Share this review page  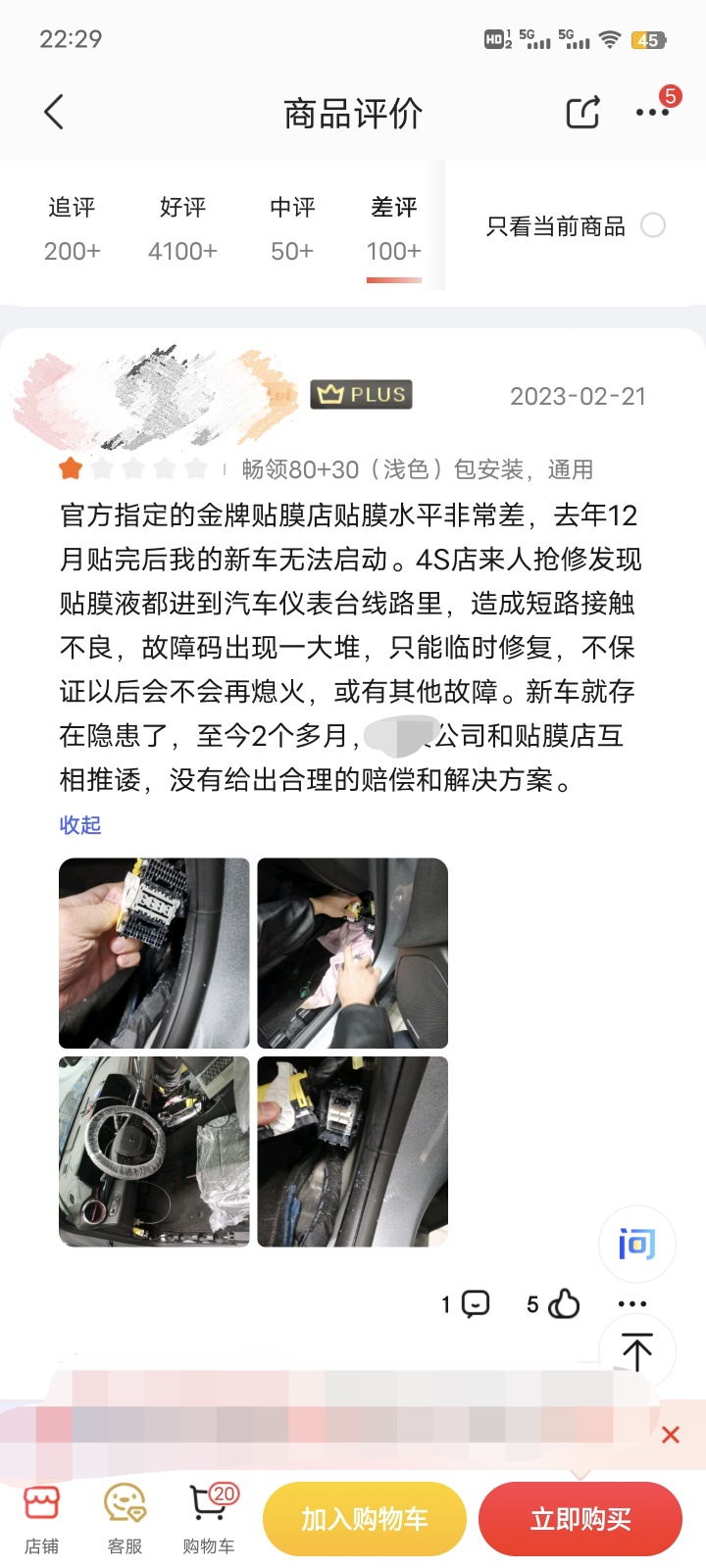pos(582,113)
